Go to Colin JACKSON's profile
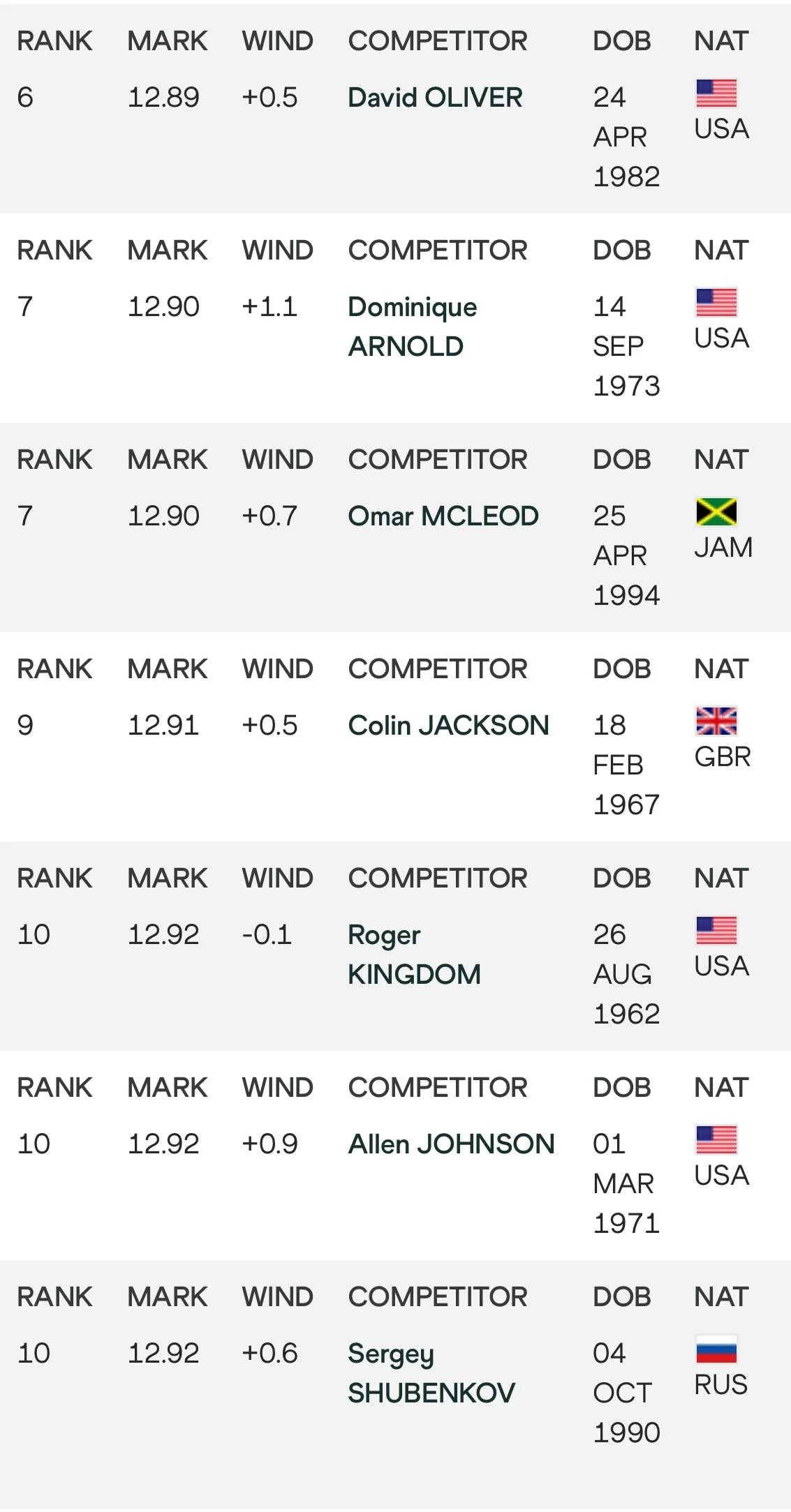The height and width of the screenshot is (1512, 791). [448, 726]
